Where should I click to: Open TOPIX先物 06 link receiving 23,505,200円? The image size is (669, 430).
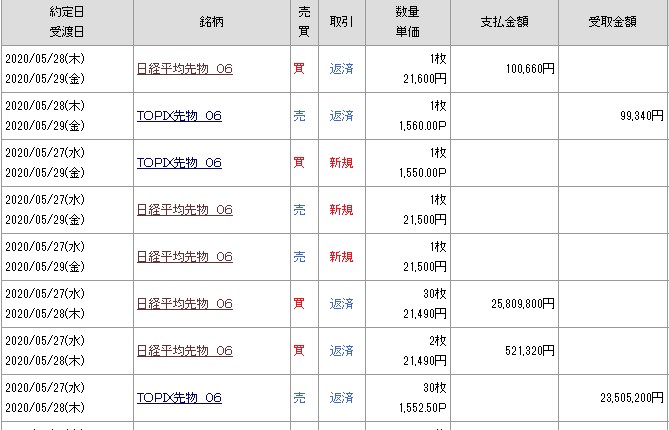(x=179, y=398)
